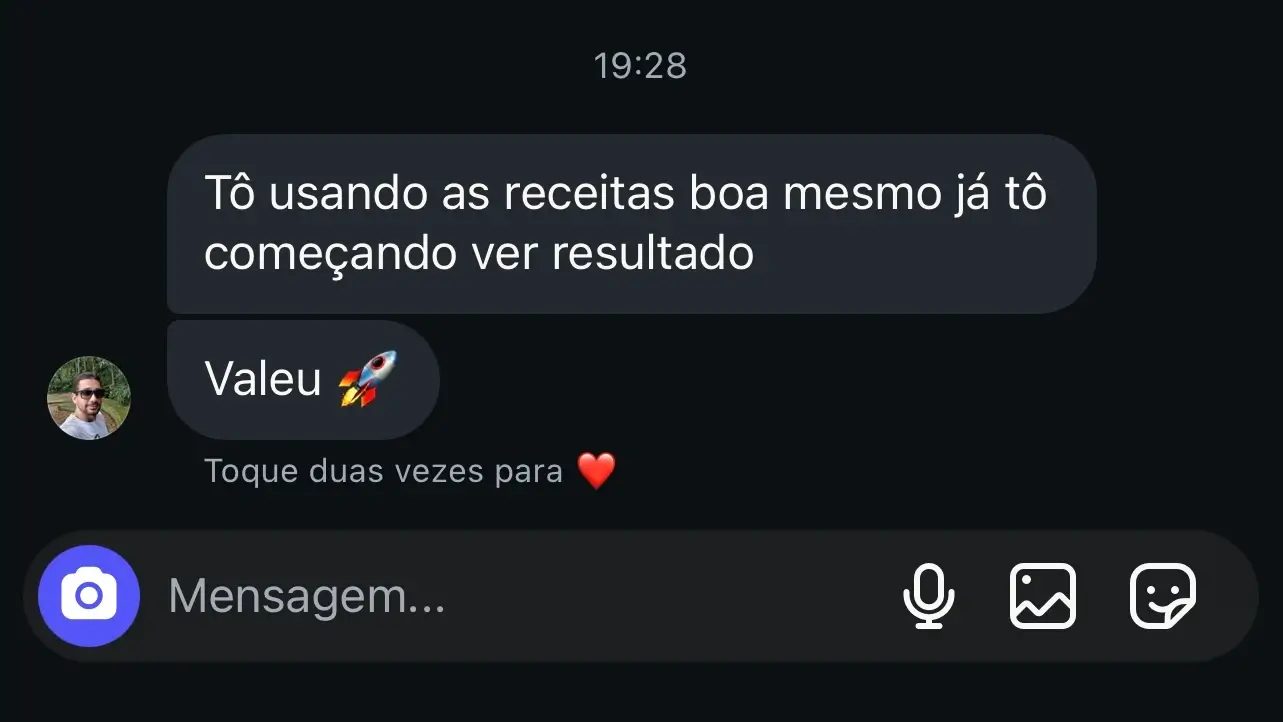Viewport: 1283px width, 722px height.
Task: Open the sticker picker
Action: click(x=1162, y=596)
